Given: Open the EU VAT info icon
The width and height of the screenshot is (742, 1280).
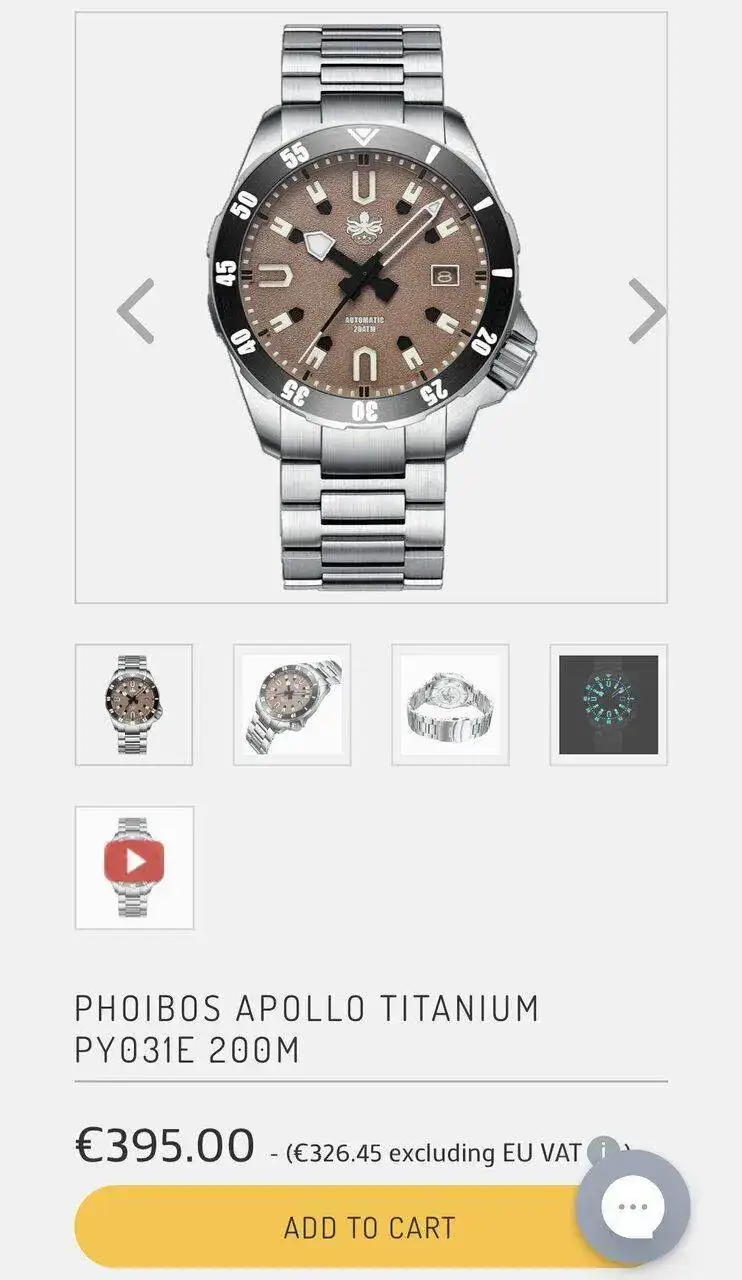Looking at the screenshot, I should pyautogui.click(x=602, y=1151).
